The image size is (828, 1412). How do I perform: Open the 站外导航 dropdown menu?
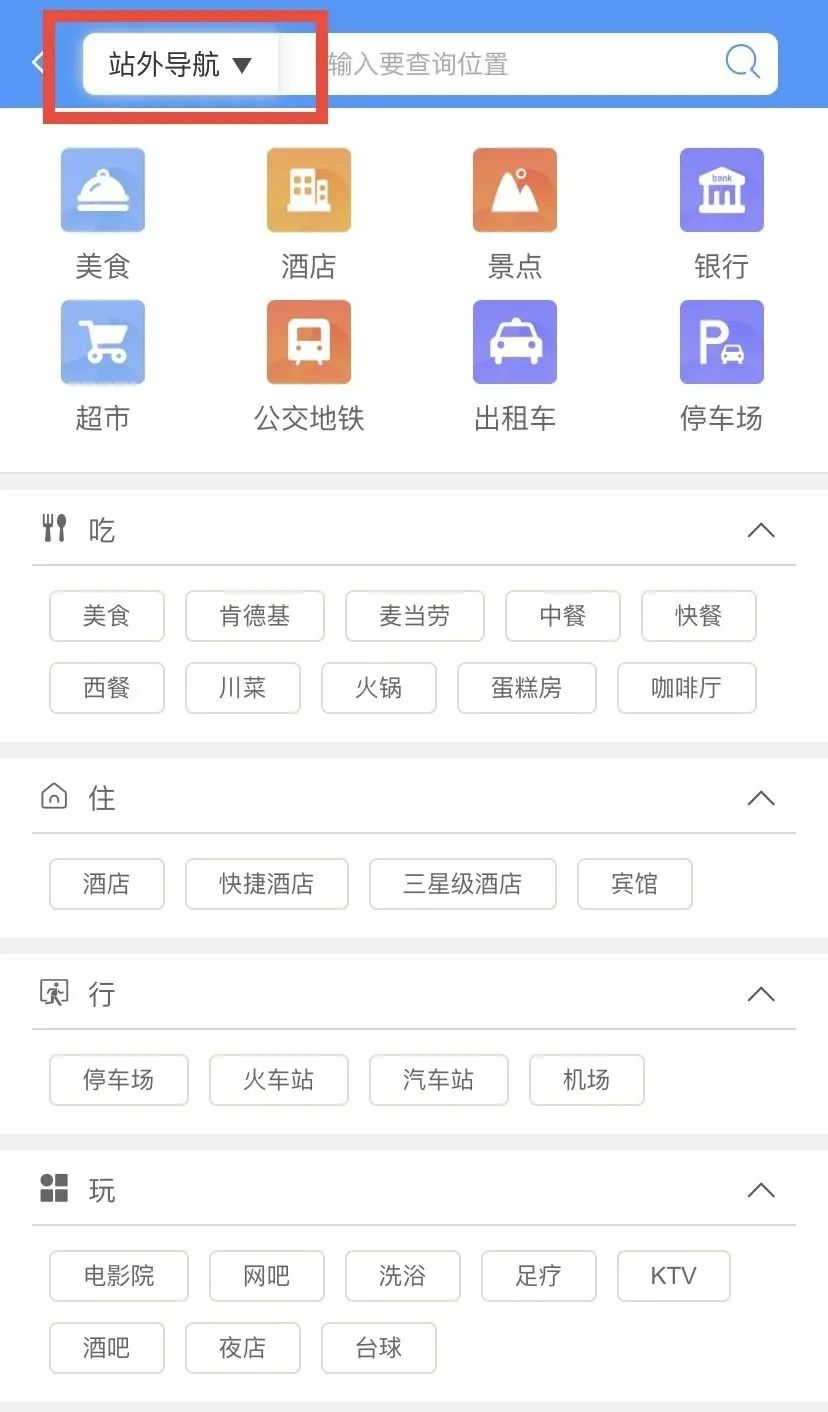click(178, 62)
